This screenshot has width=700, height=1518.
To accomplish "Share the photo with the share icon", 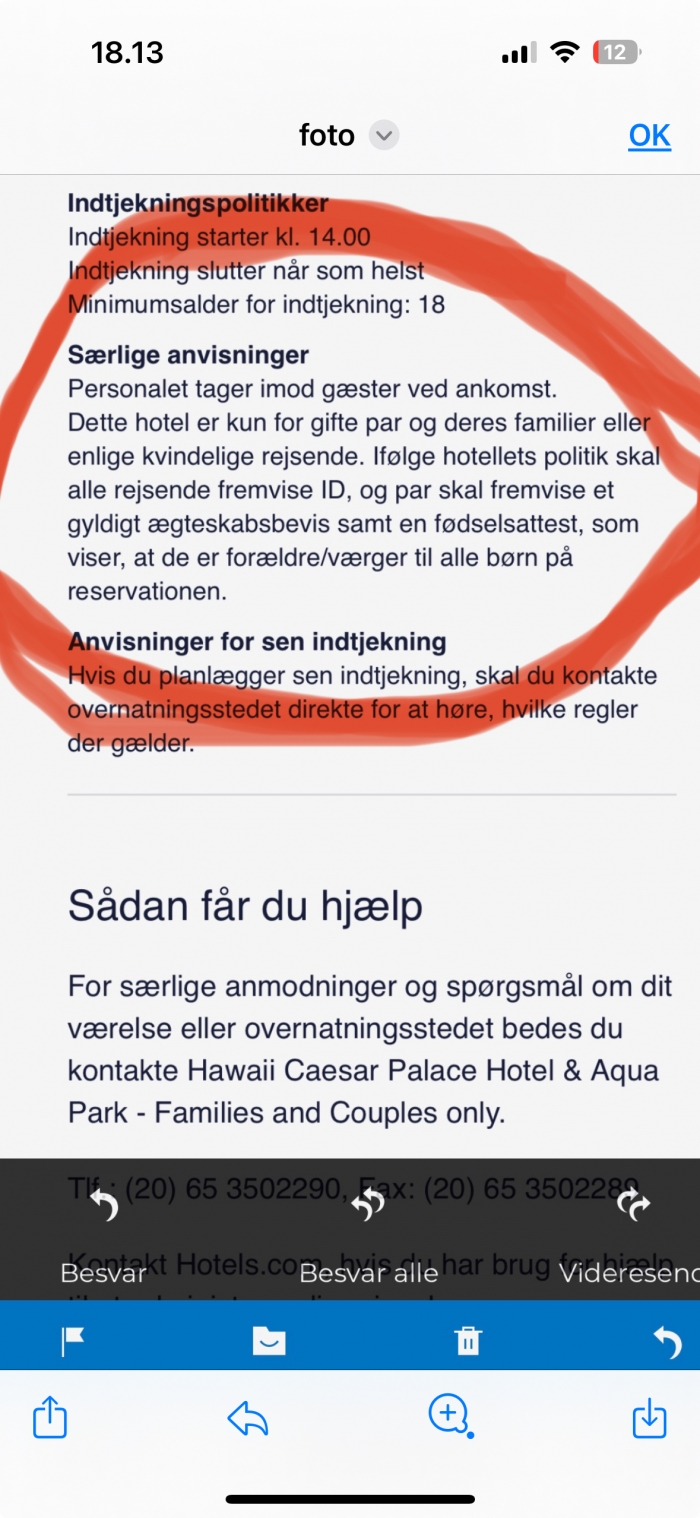I will 50,1417.
